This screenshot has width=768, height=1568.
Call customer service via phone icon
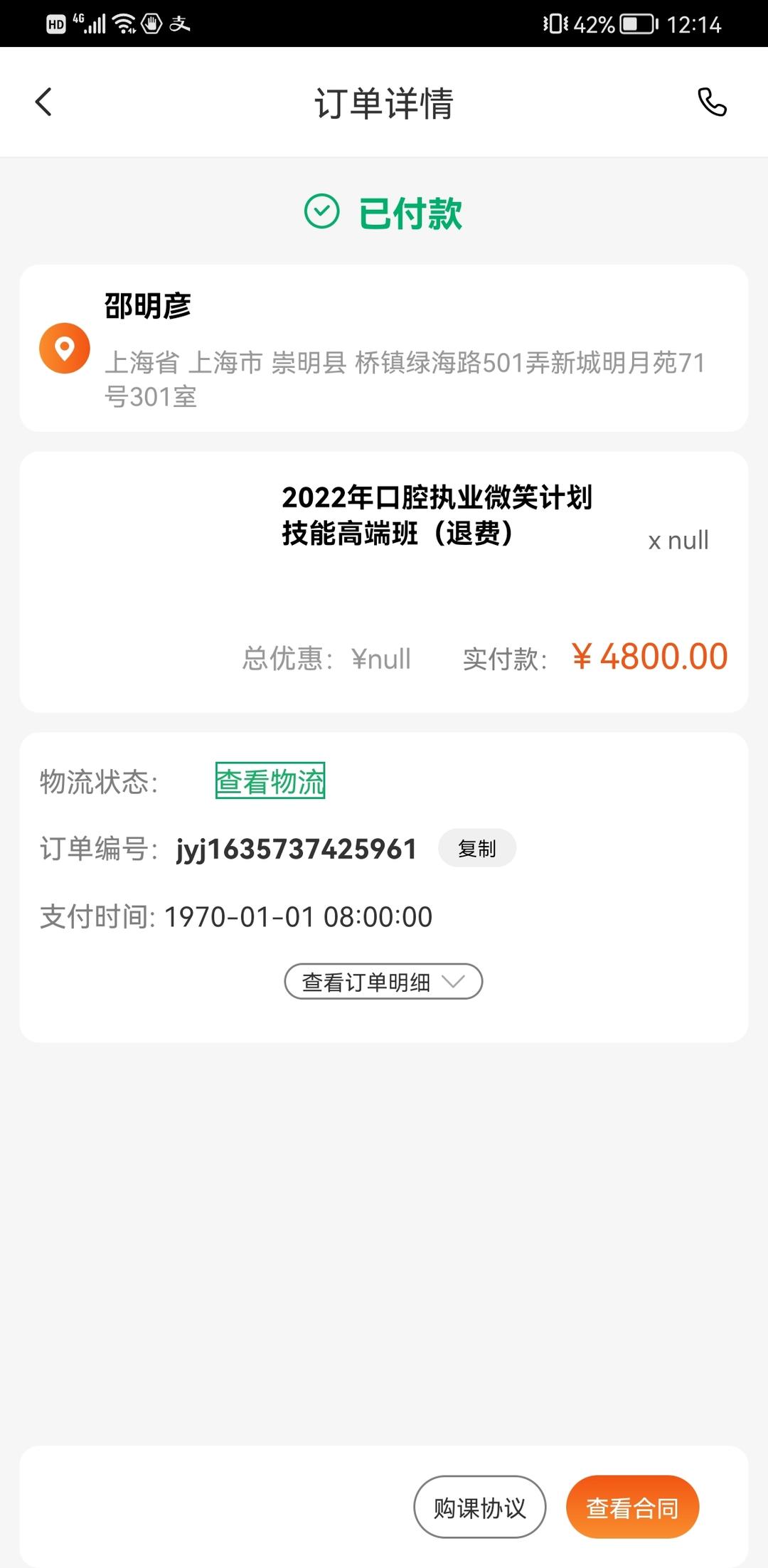[x=712, y=102]
